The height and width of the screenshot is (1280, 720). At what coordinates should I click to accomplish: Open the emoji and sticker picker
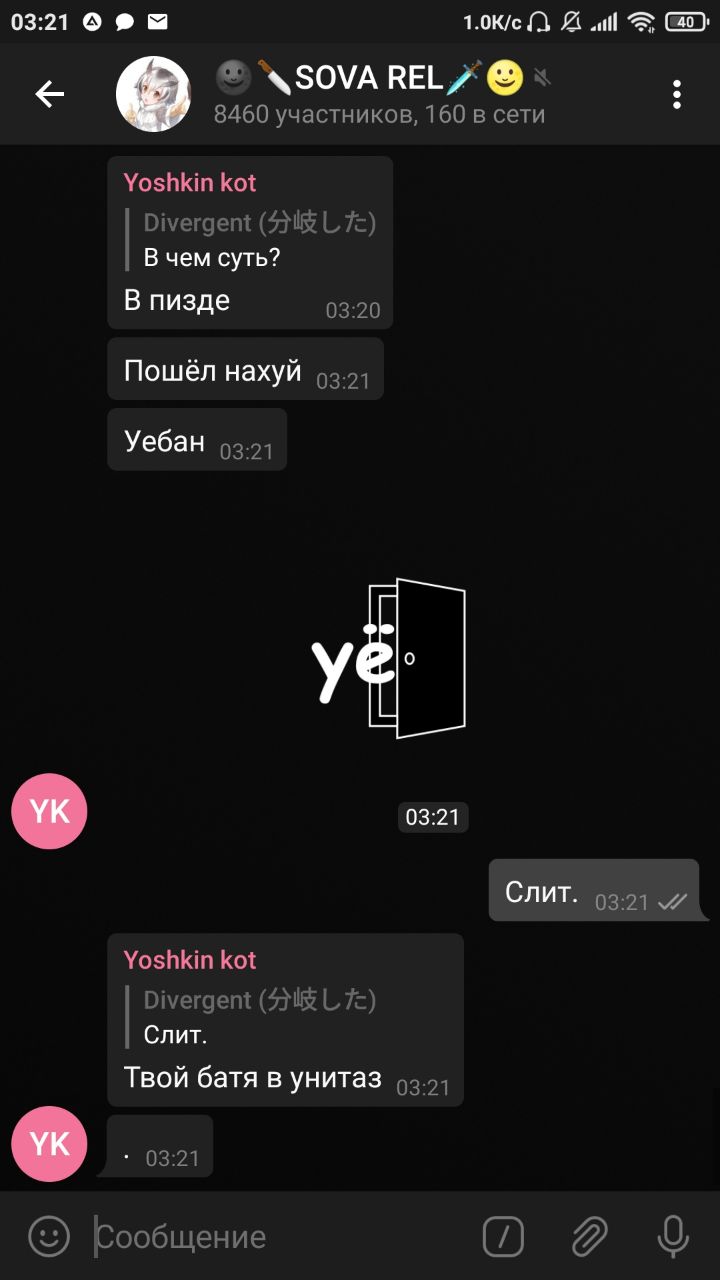click(x=49, y=1237)
